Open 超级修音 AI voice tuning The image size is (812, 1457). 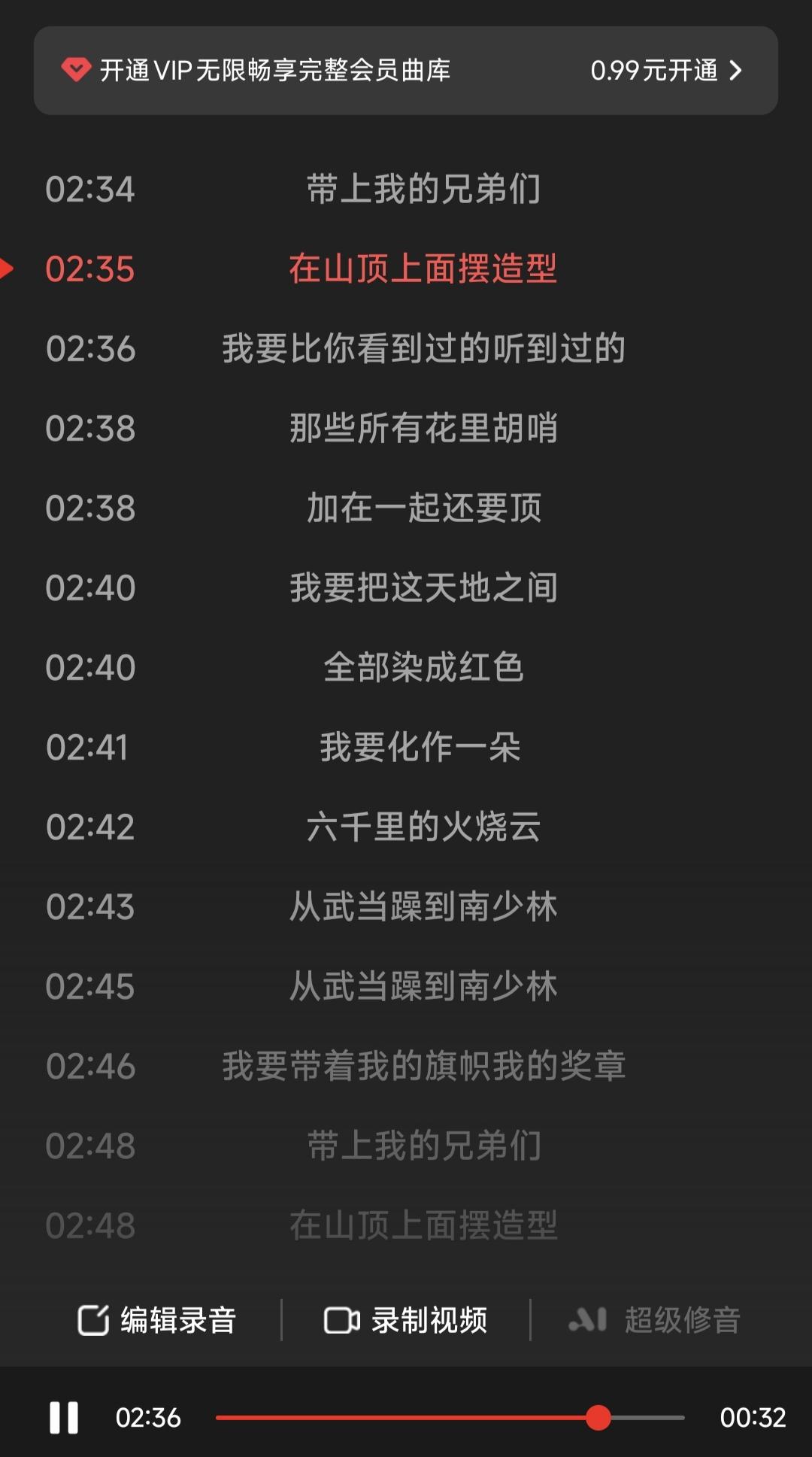655,1320
